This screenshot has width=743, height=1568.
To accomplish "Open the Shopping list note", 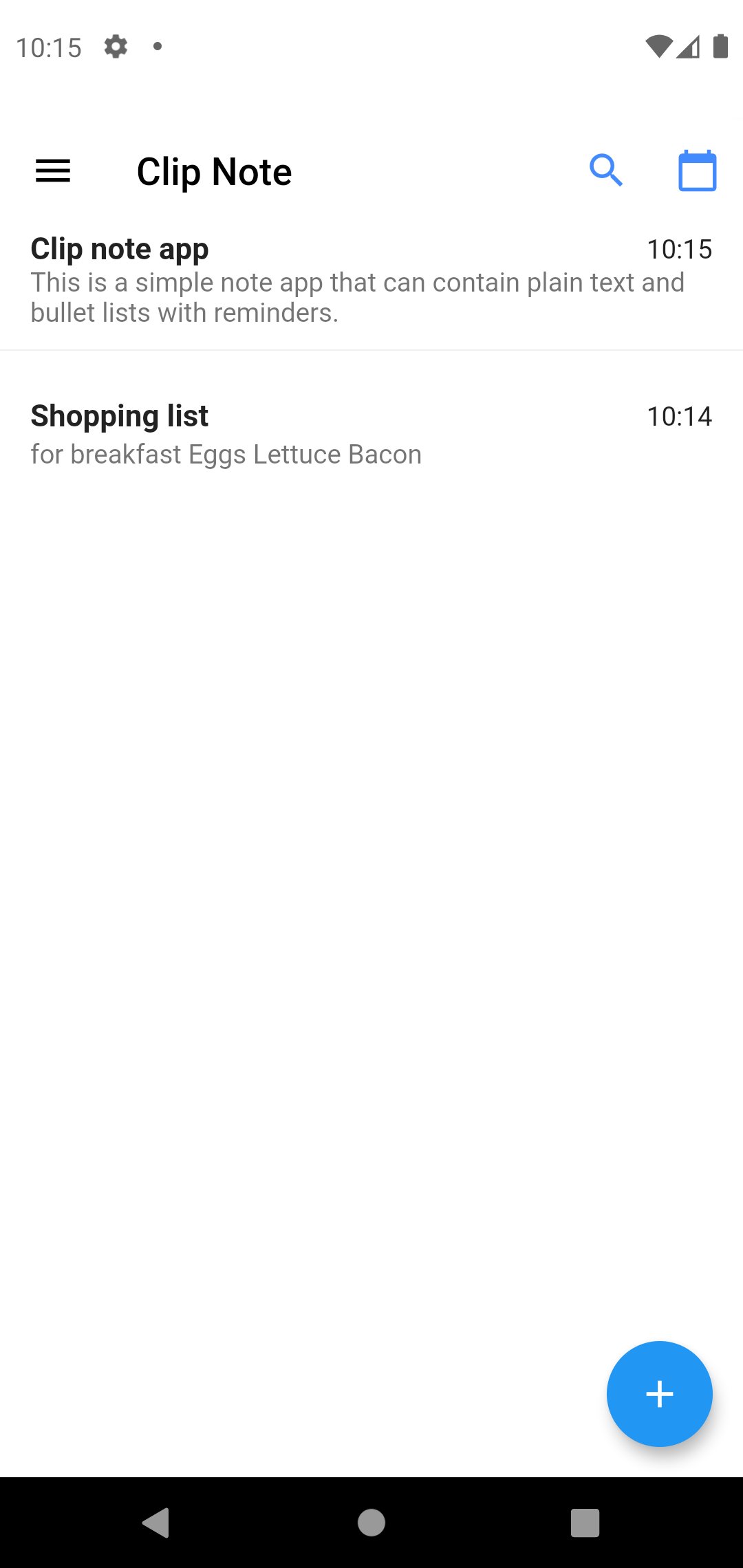I will click(358, 433).
